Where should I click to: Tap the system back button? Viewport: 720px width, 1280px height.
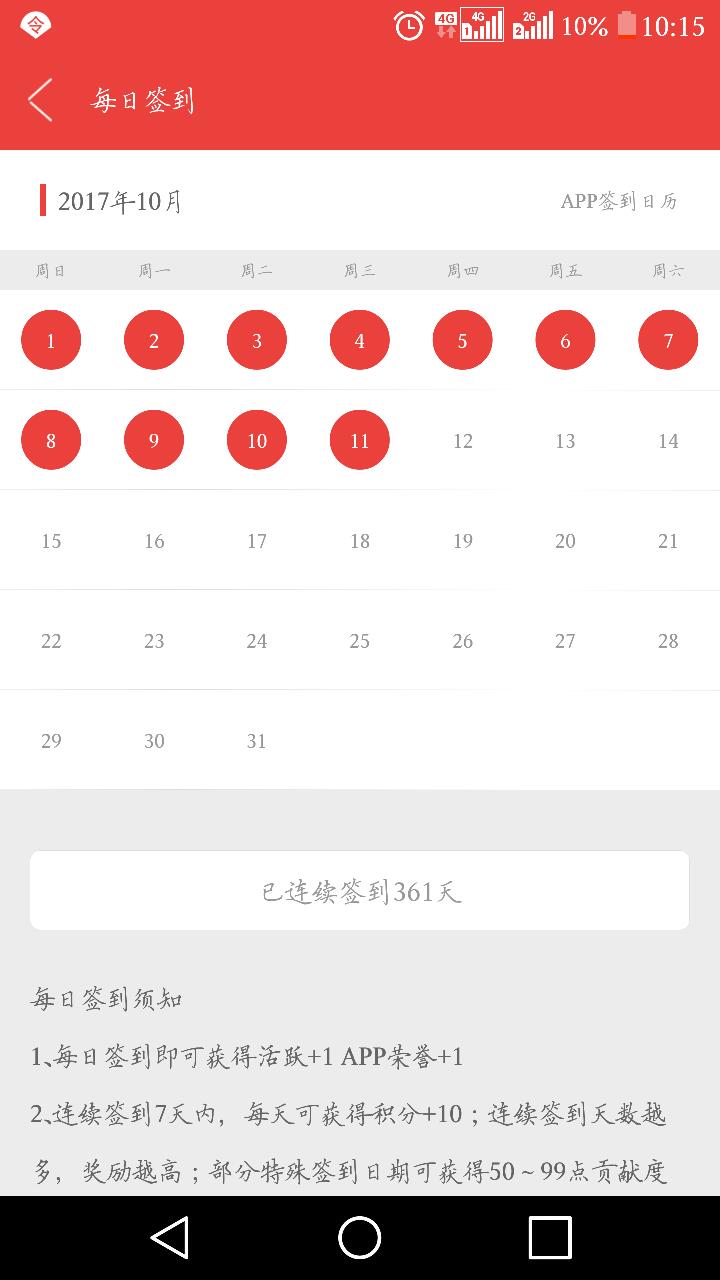170,1238
